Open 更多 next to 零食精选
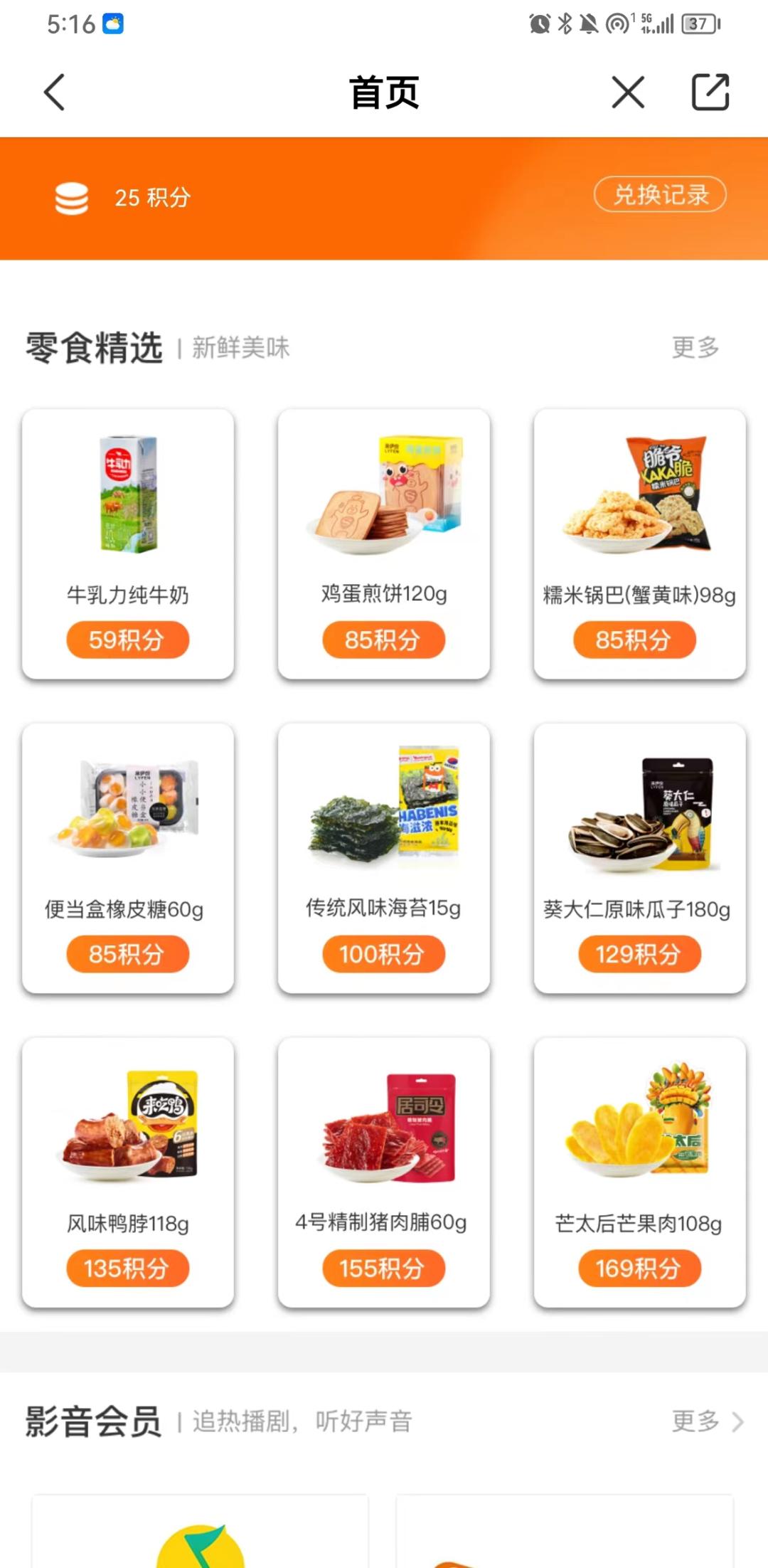Screen dimensions: 768x1568 coord(695,346)
